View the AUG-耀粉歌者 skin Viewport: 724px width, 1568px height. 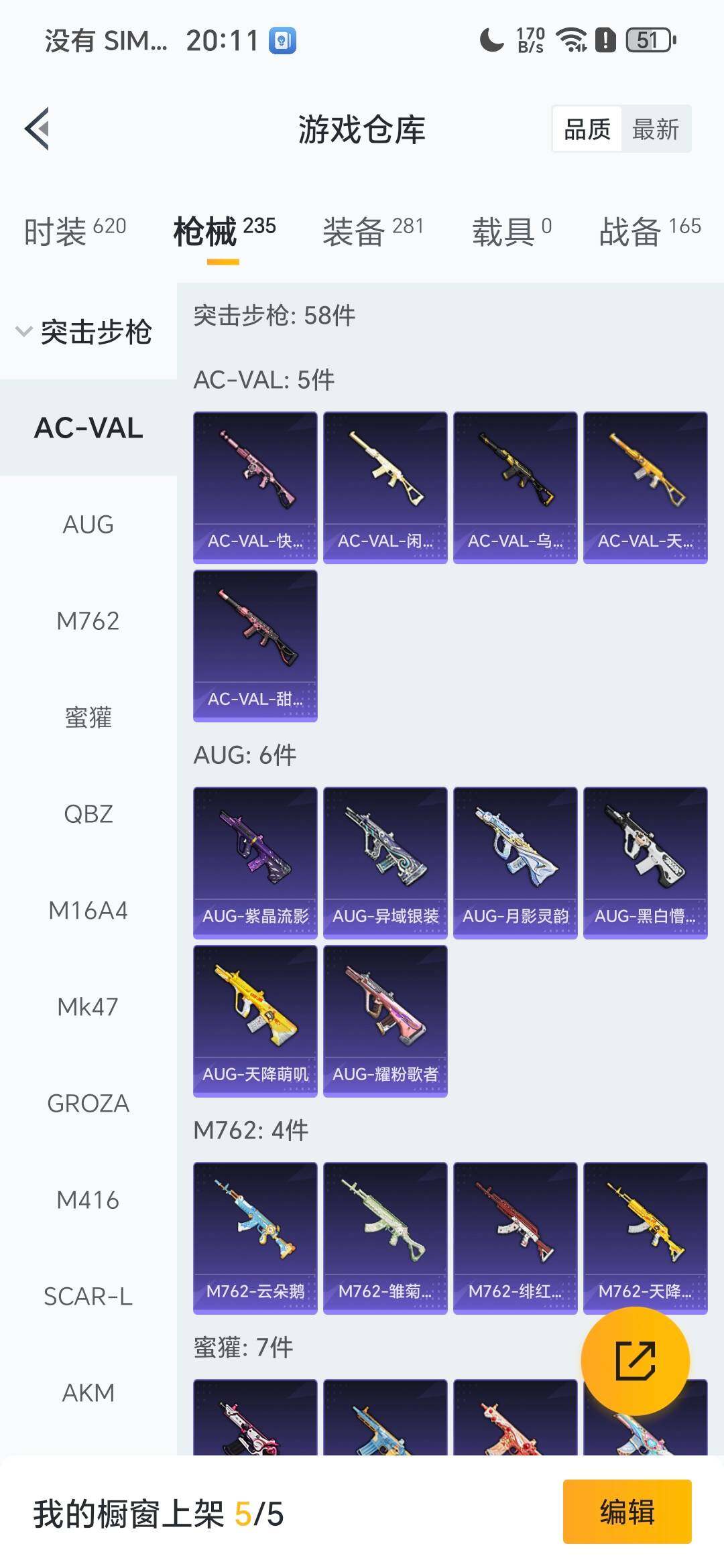pyautogui.click(x=385, y=1021)
